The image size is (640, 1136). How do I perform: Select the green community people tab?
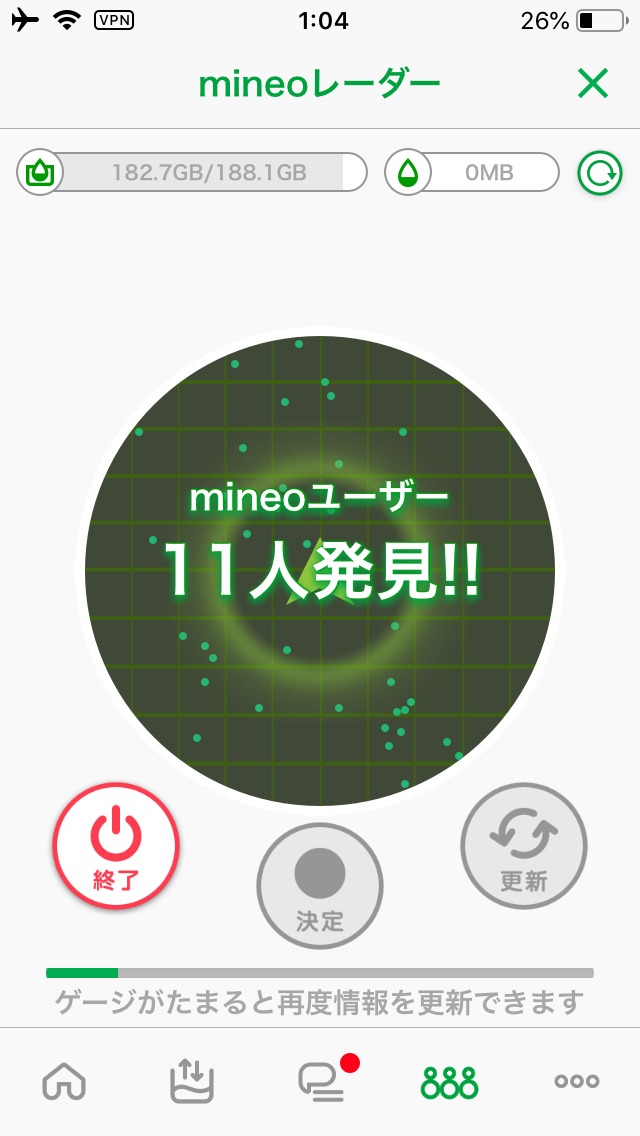point(450,1081)
